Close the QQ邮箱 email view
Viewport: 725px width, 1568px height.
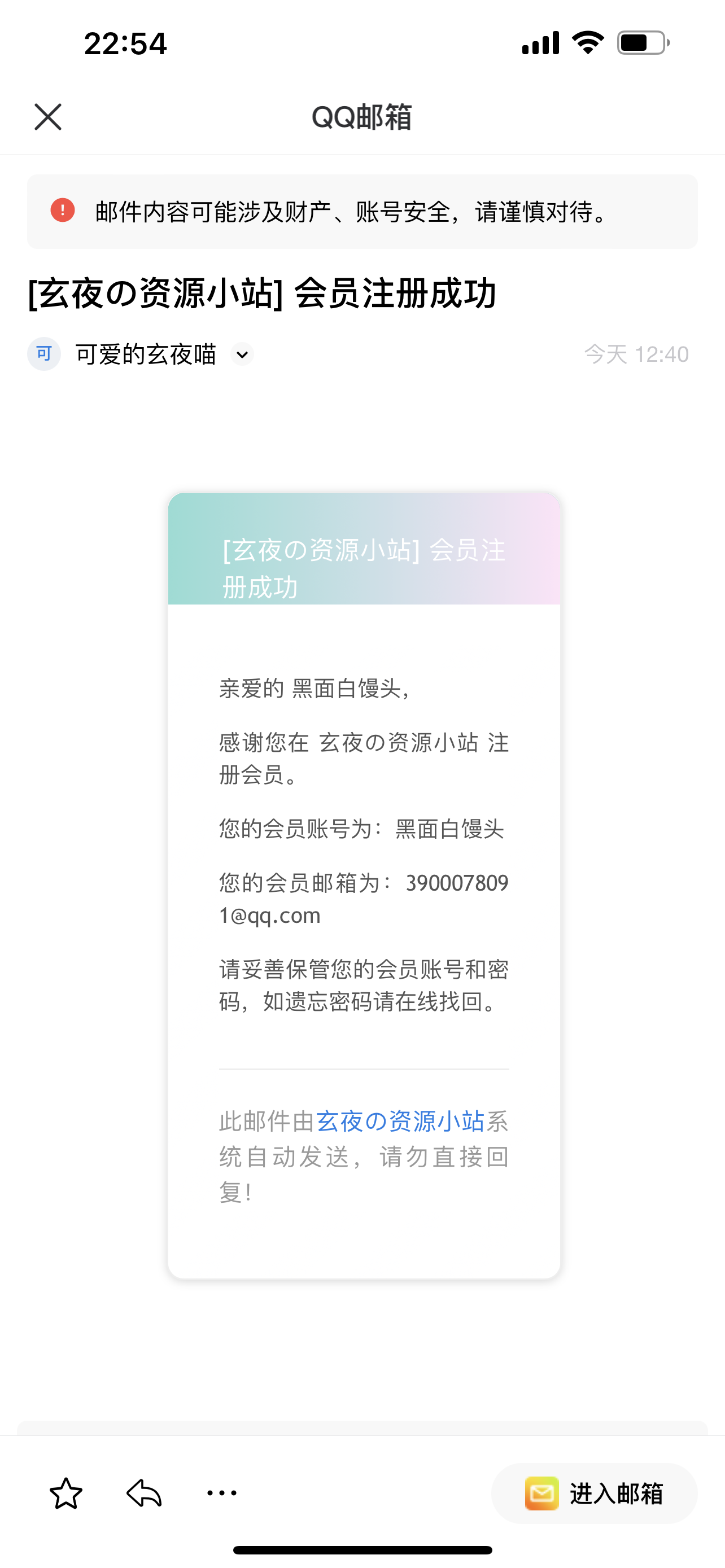pyautogui.click(x=47, y=117)
